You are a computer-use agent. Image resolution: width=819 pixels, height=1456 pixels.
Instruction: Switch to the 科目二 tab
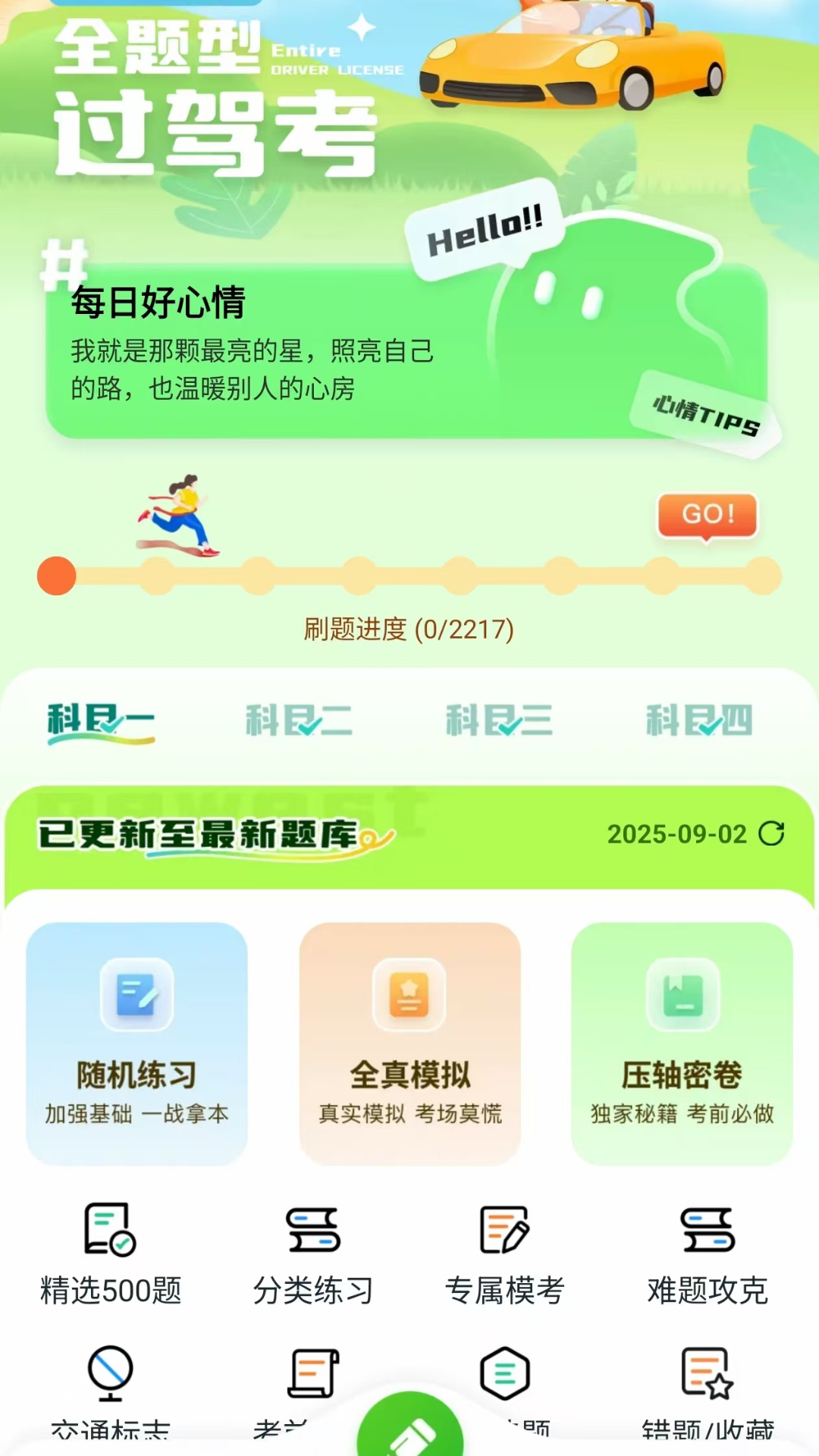point(300,720)
